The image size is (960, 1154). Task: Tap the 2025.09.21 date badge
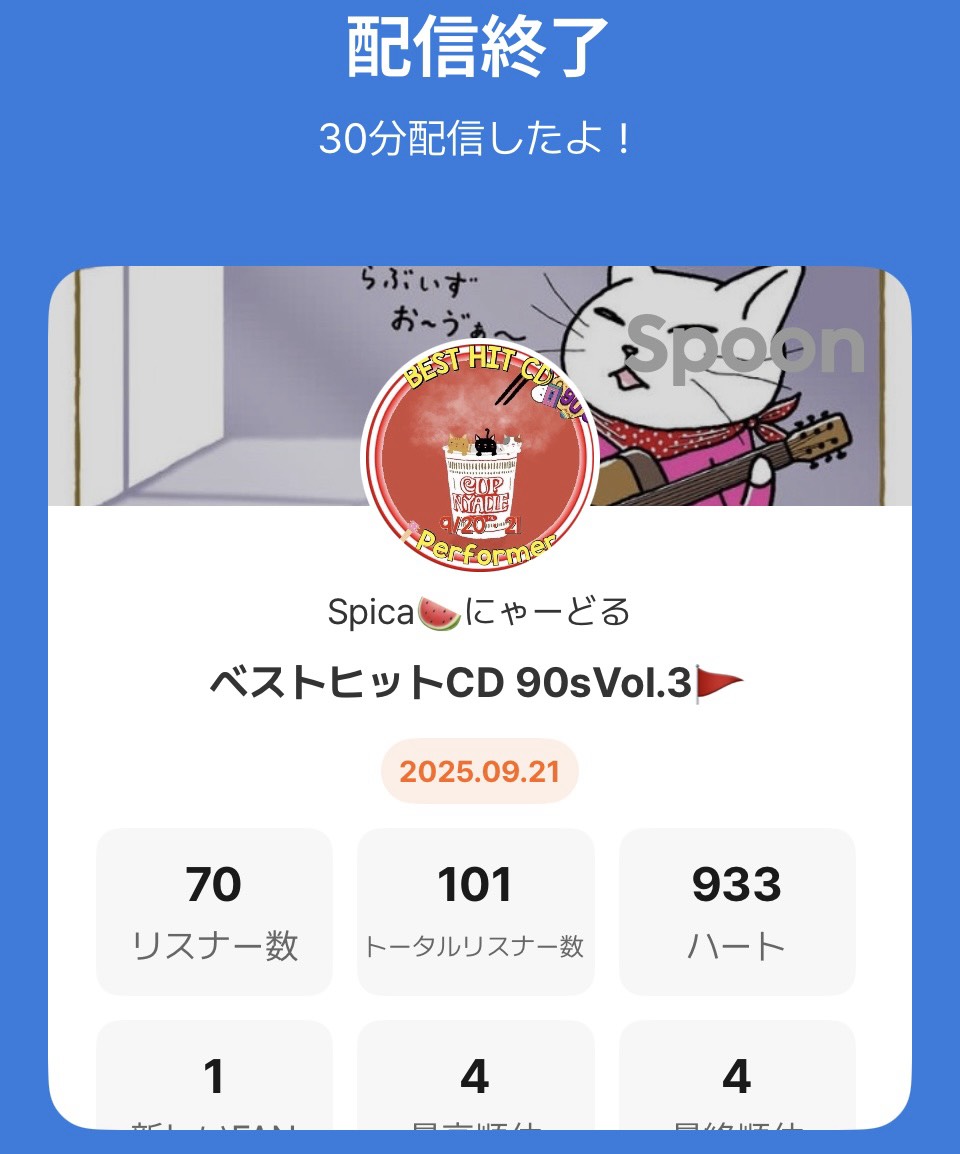click(479, 771)
